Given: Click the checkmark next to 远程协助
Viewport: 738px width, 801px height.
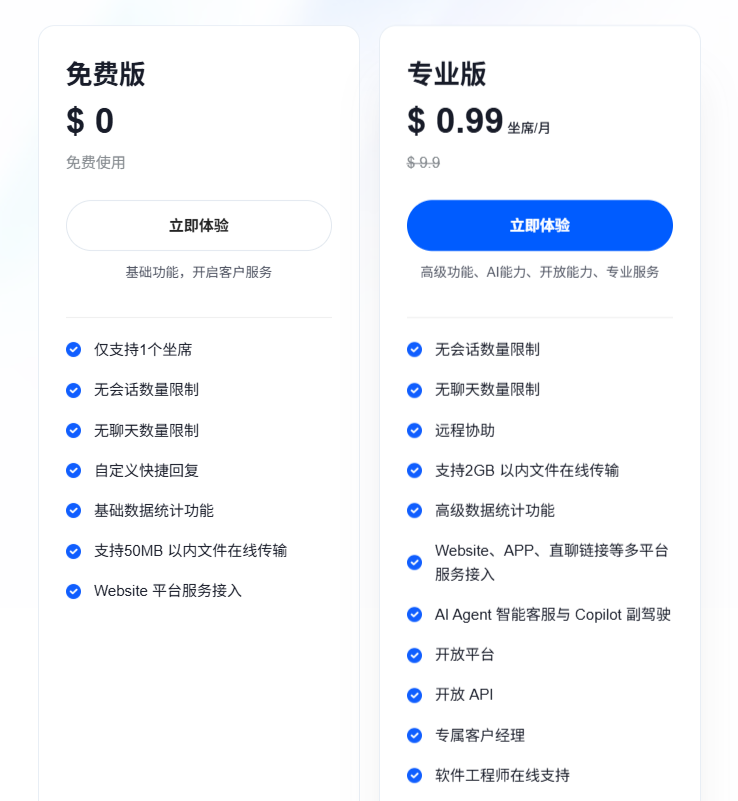Looking at the screenshot, I should click(414, 430).
